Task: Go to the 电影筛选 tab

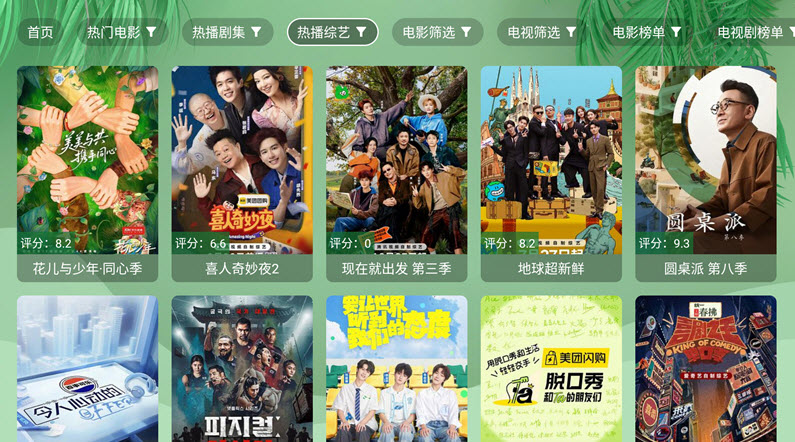Action: [437, 32]
